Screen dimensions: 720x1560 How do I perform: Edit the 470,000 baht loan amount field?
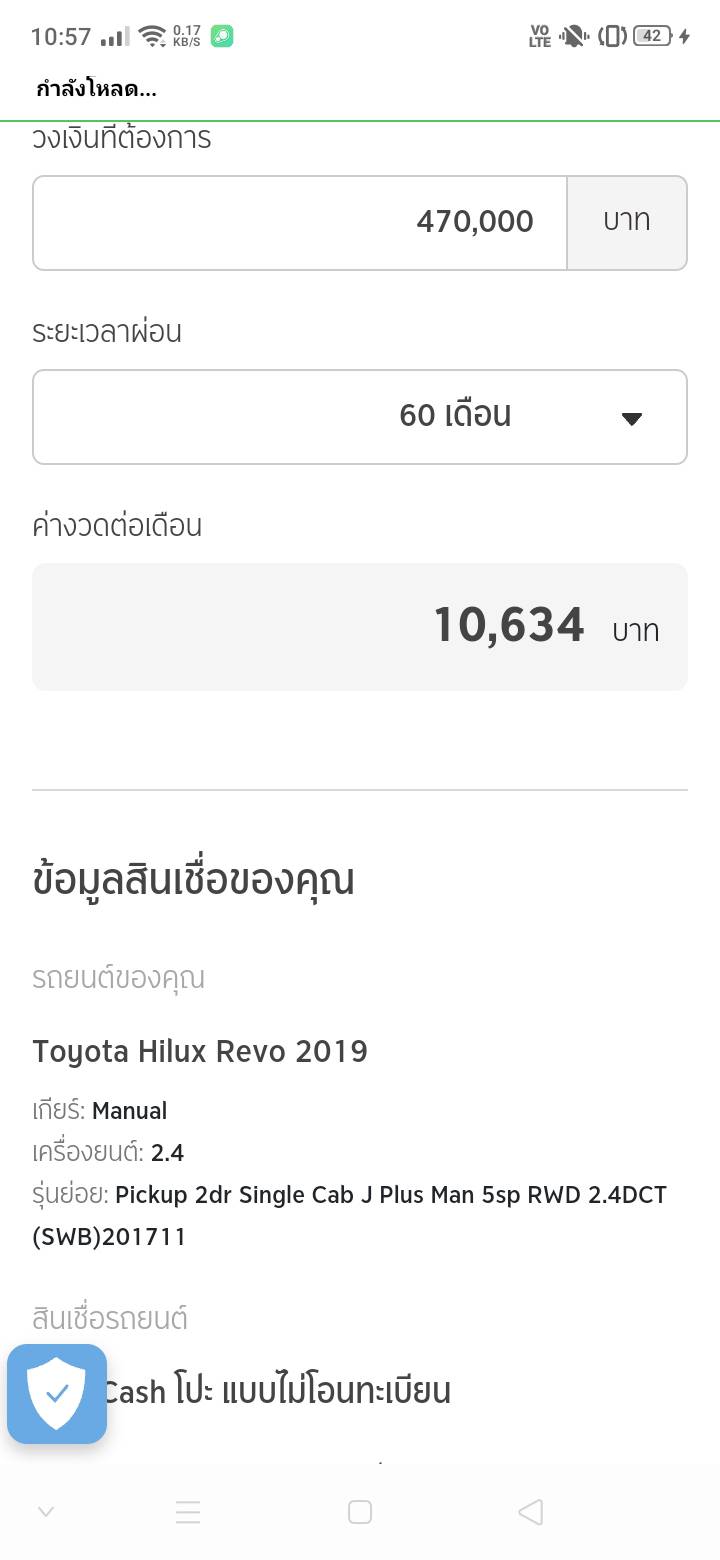pyautogui.click(x=300, y=222)
